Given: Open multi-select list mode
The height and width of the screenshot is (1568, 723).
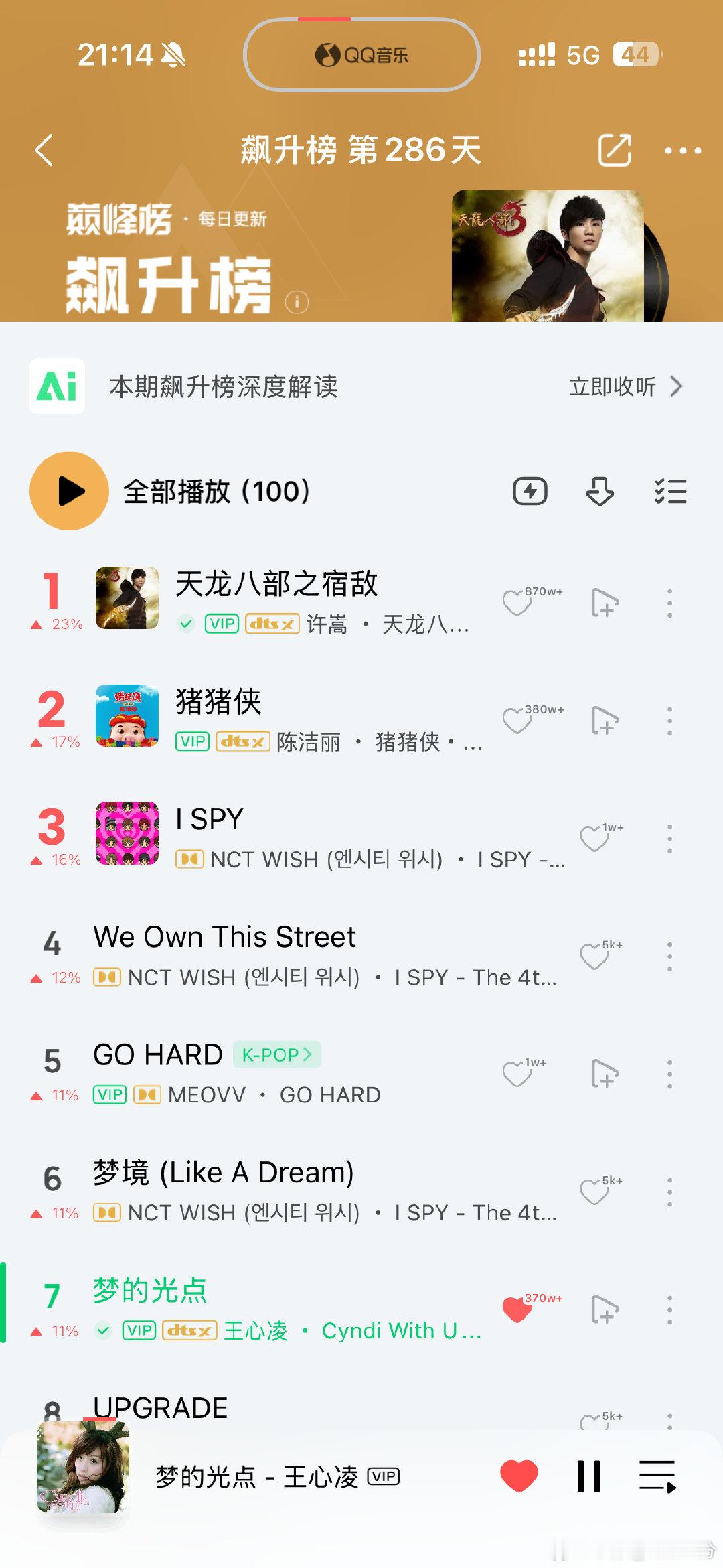Looking at the screenshot, I should tap(670, 491).
